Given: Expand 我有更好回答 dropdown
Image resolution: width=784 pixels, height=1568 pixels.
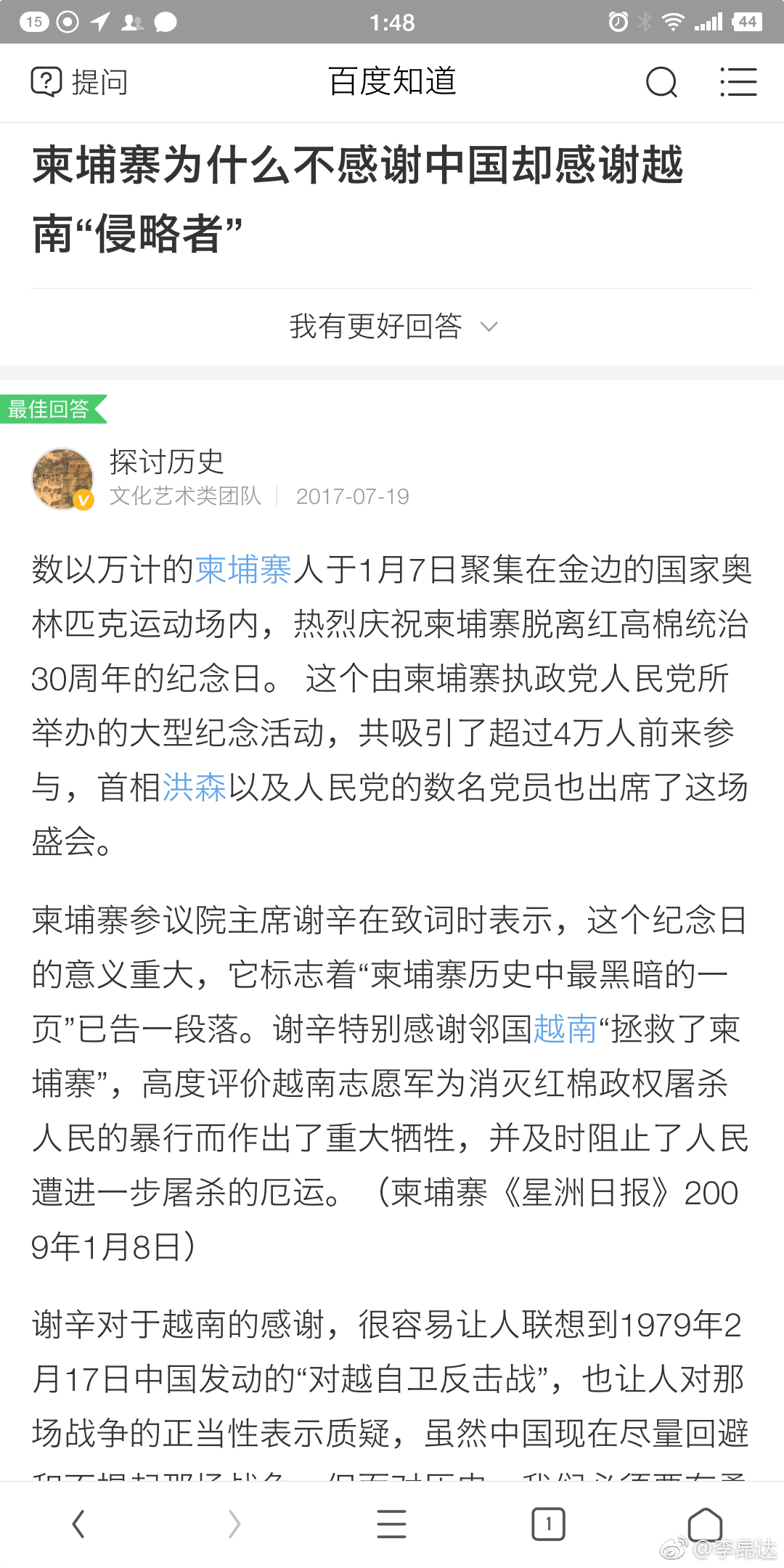Looking at the screenshot, I should 393,327.
